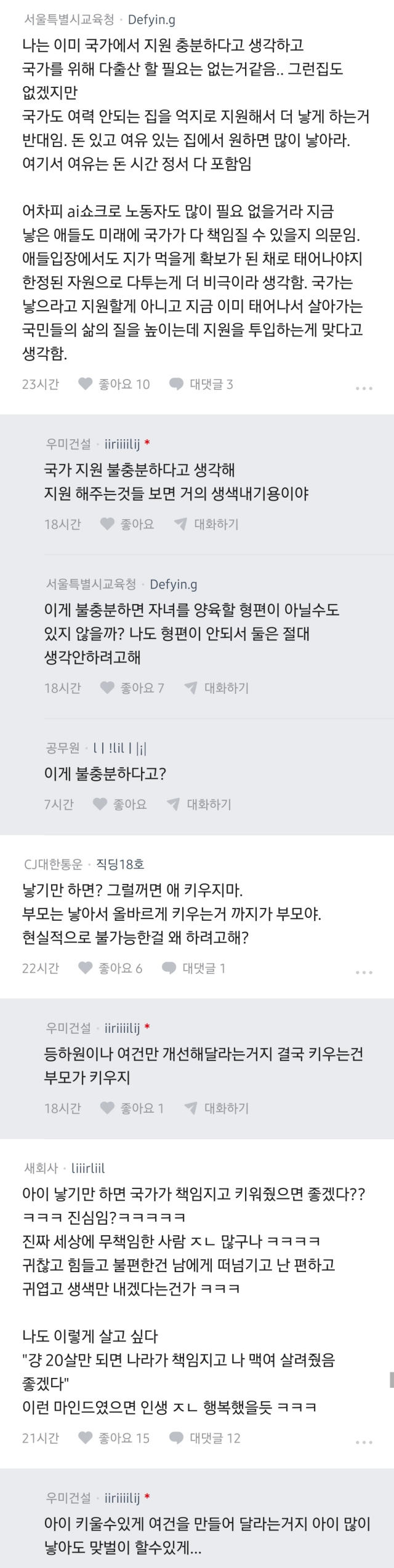Like the 등하원 reply with 1 like
This screenshot has height=1568, width=394.
(132, 1108)
